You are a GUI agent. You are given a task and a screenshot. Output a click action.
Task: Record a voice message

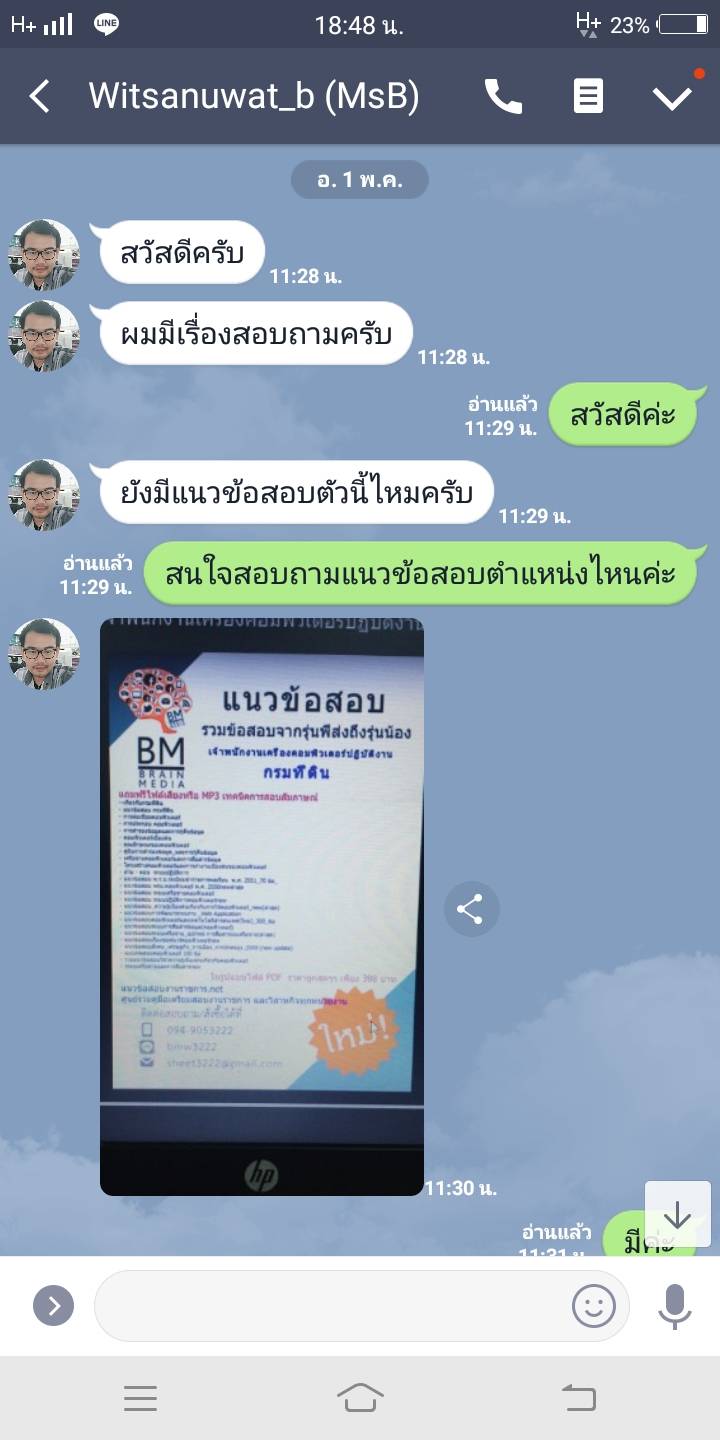pos(674,1305)
